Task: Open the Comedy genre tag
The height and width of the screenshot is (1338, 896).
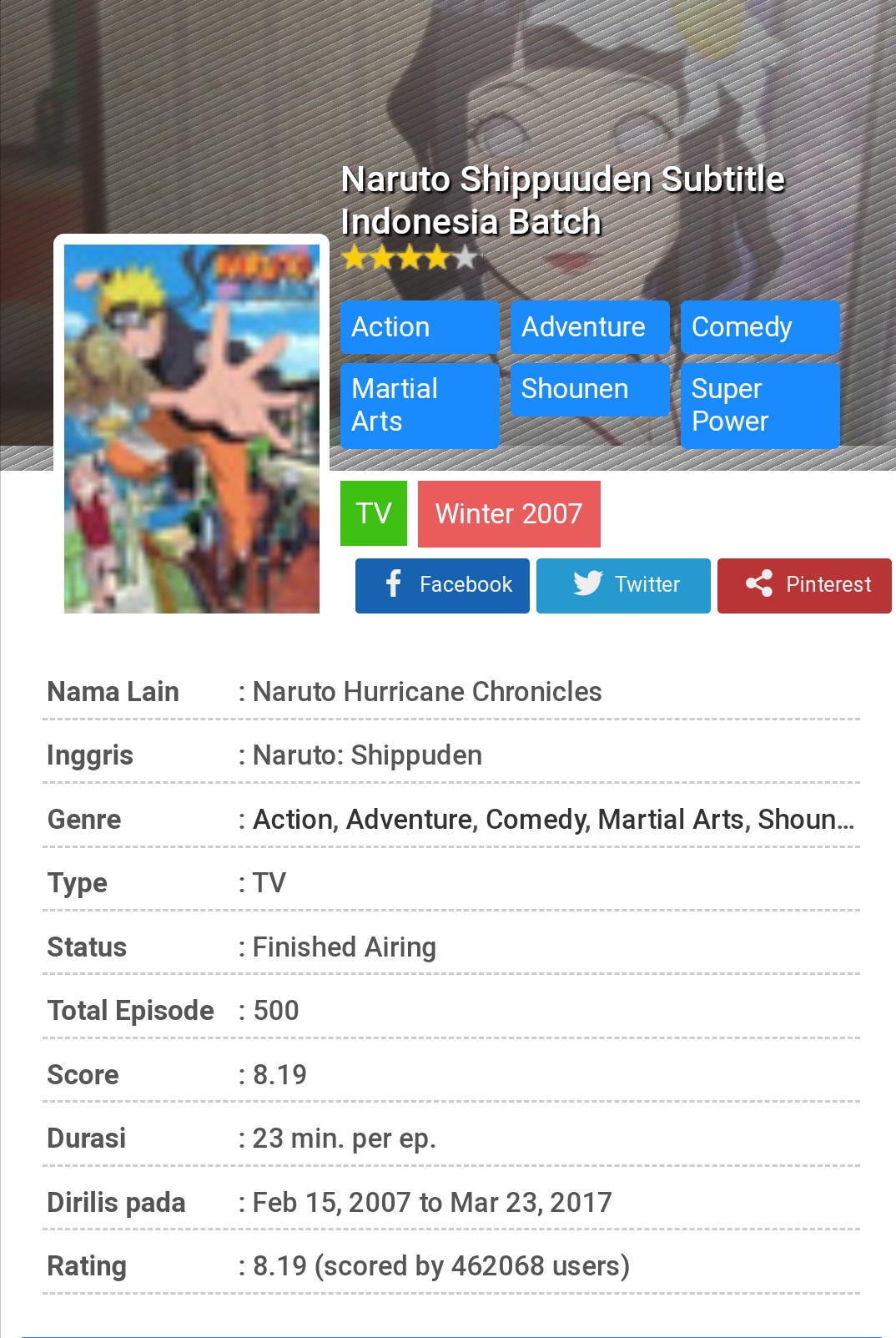Action: coord(759,327)
